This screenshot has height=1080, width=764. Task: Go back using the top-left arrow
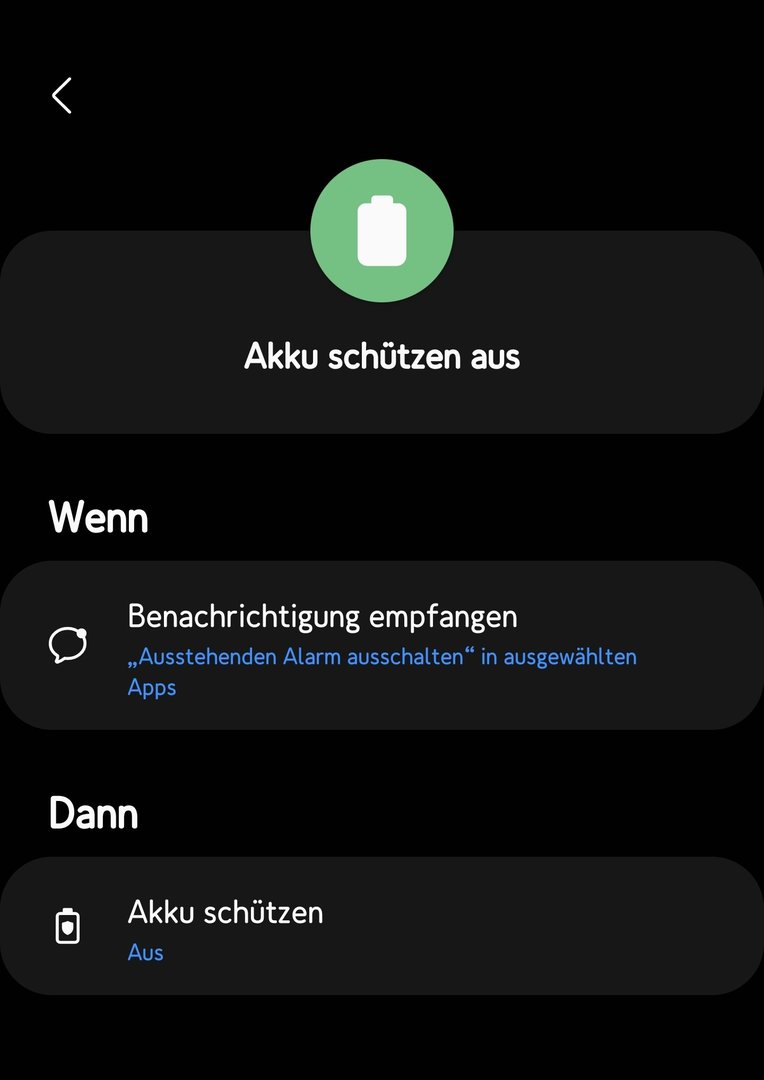point(62,96)
